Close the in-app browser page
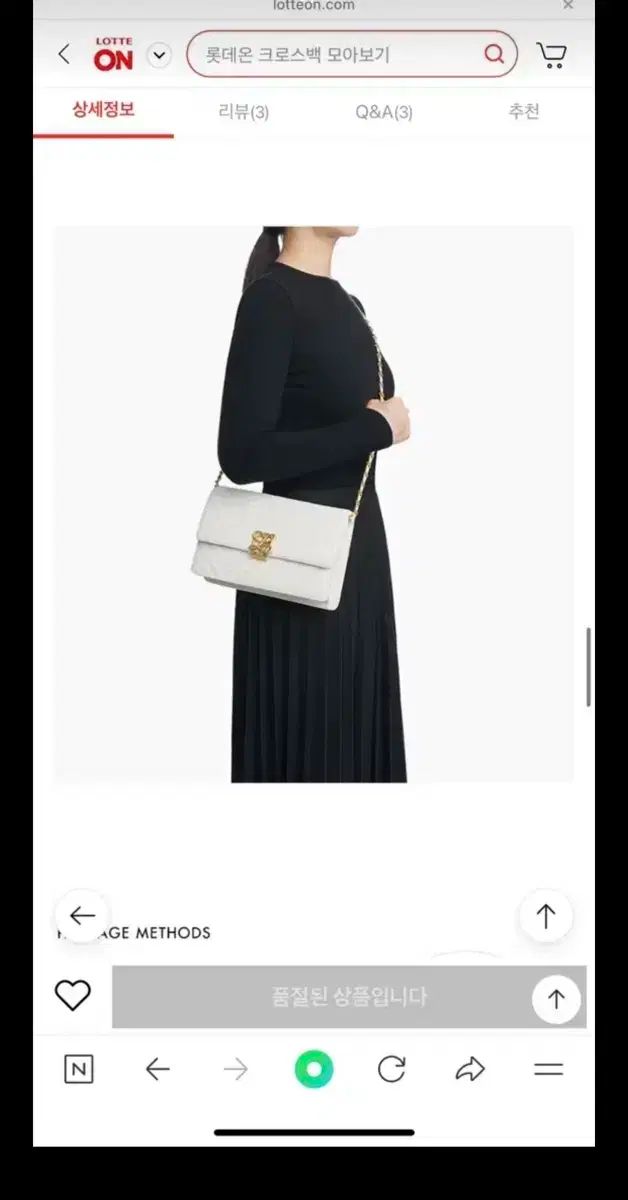Image resolution: width=628 pixels, height=1200 pixels. coord(568,5)
